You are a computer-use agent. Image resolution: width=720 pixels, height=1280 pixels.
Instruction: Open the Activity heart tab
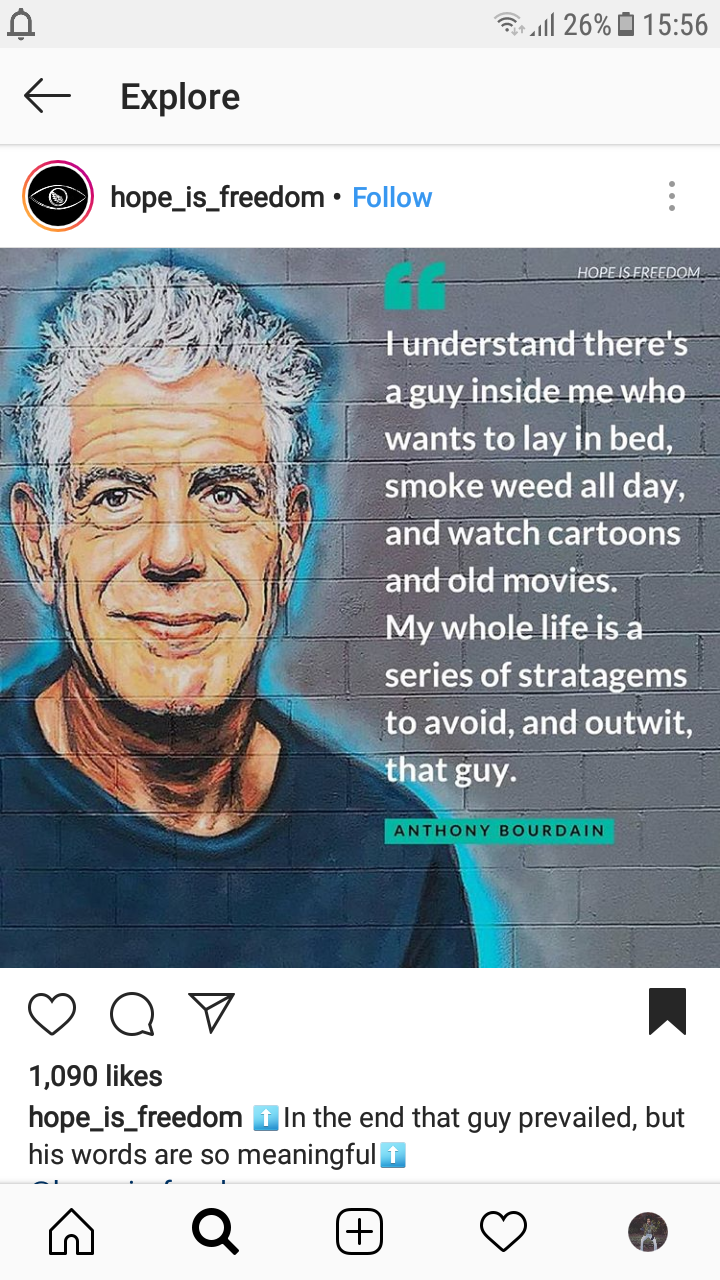pos(503,1232)
